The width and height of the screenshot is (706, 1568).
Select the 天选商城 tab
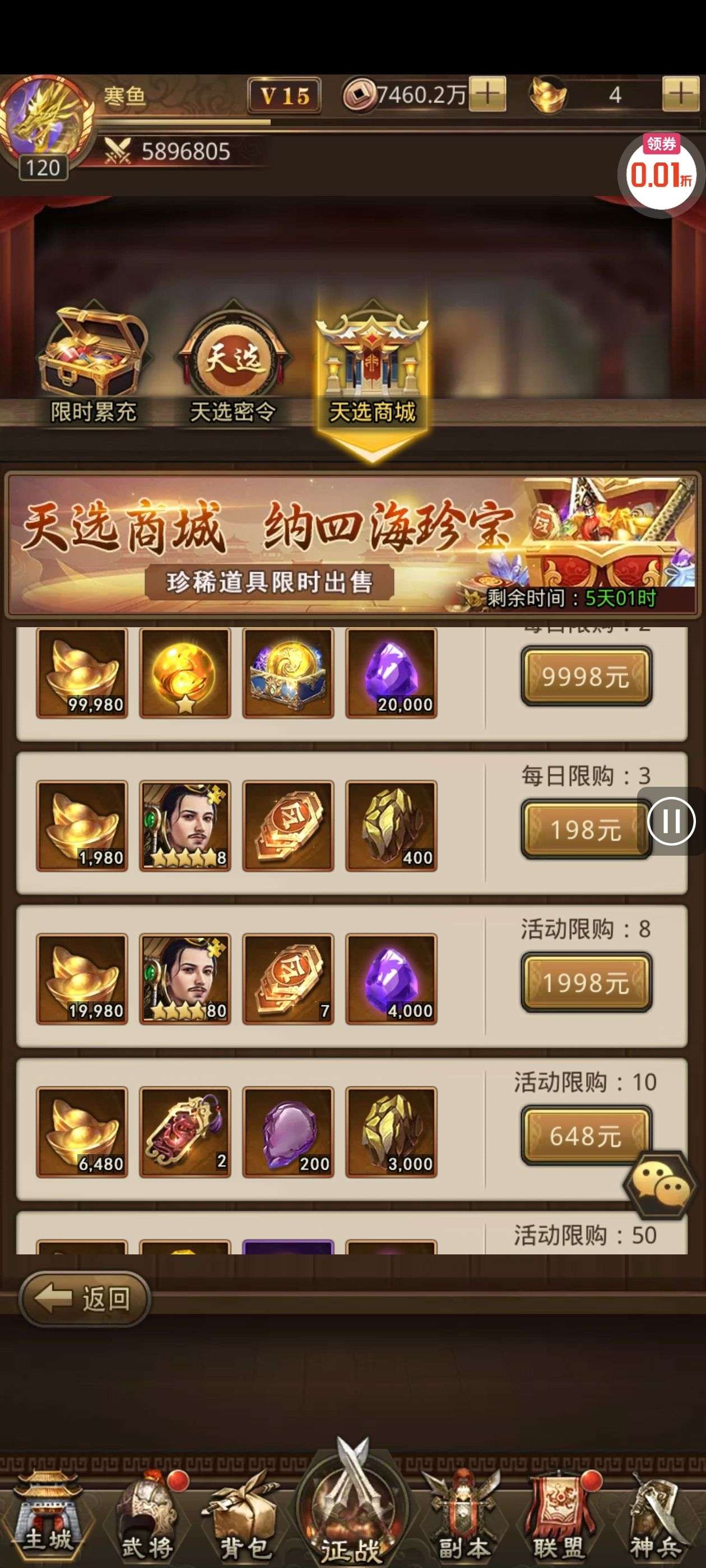(371, 371)
